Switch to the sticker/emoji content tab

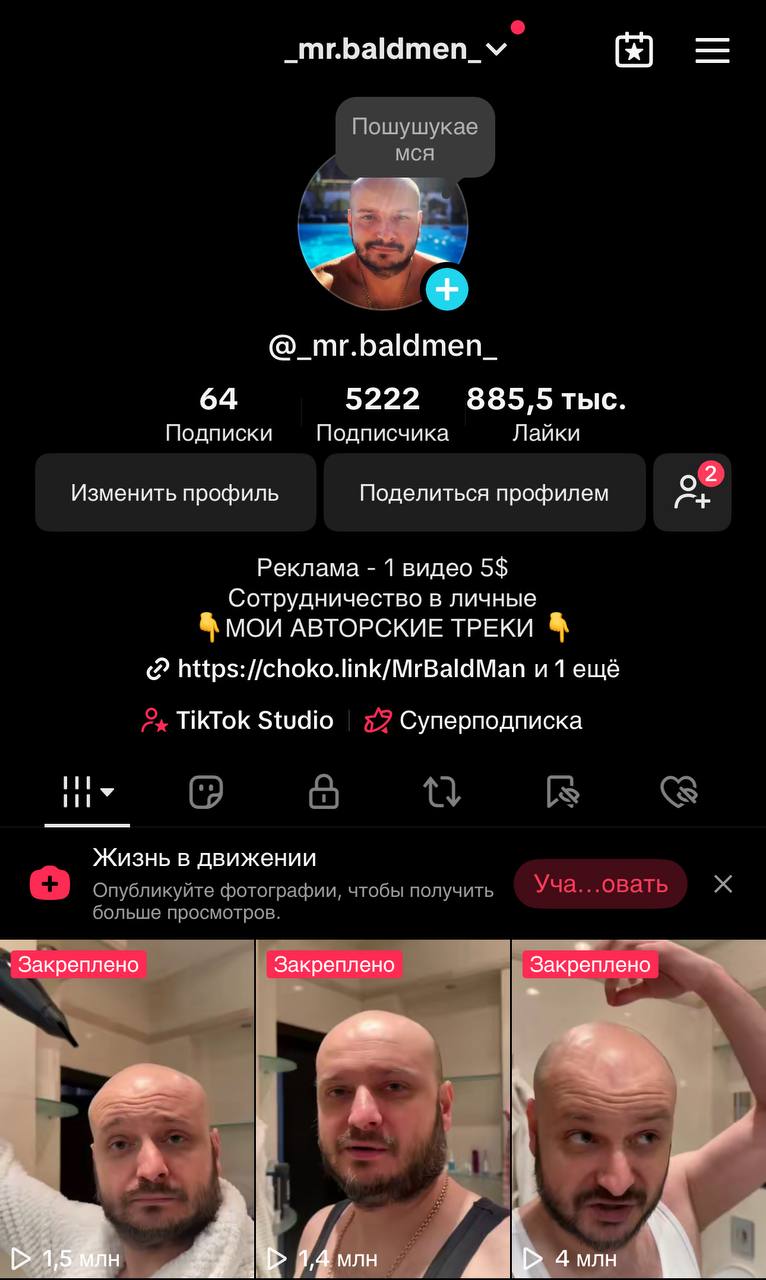[205, 791]
